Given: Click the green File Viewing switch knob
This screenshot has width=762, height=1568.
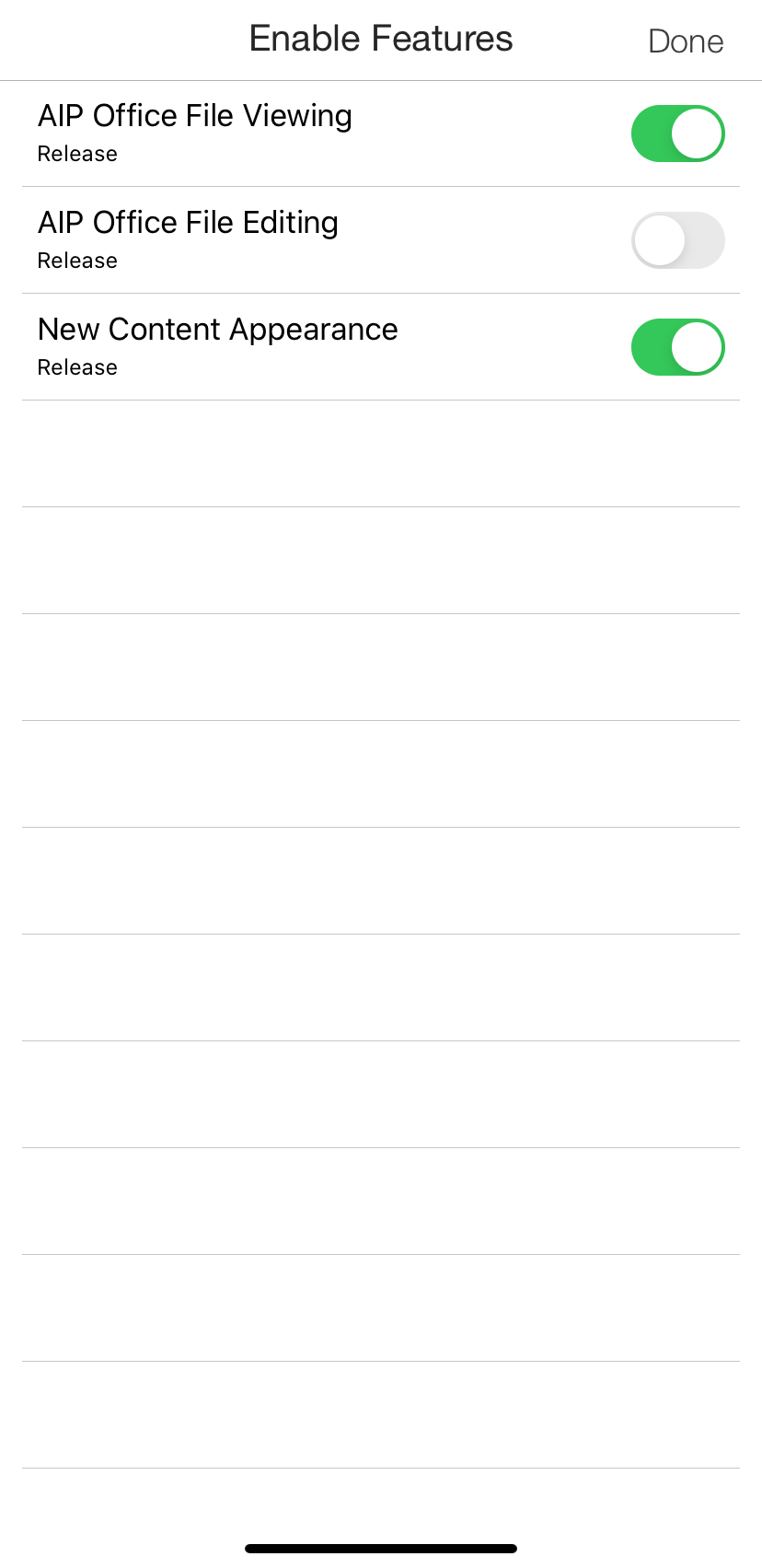Looking at the screenshot, I should [x=698, y=133].
